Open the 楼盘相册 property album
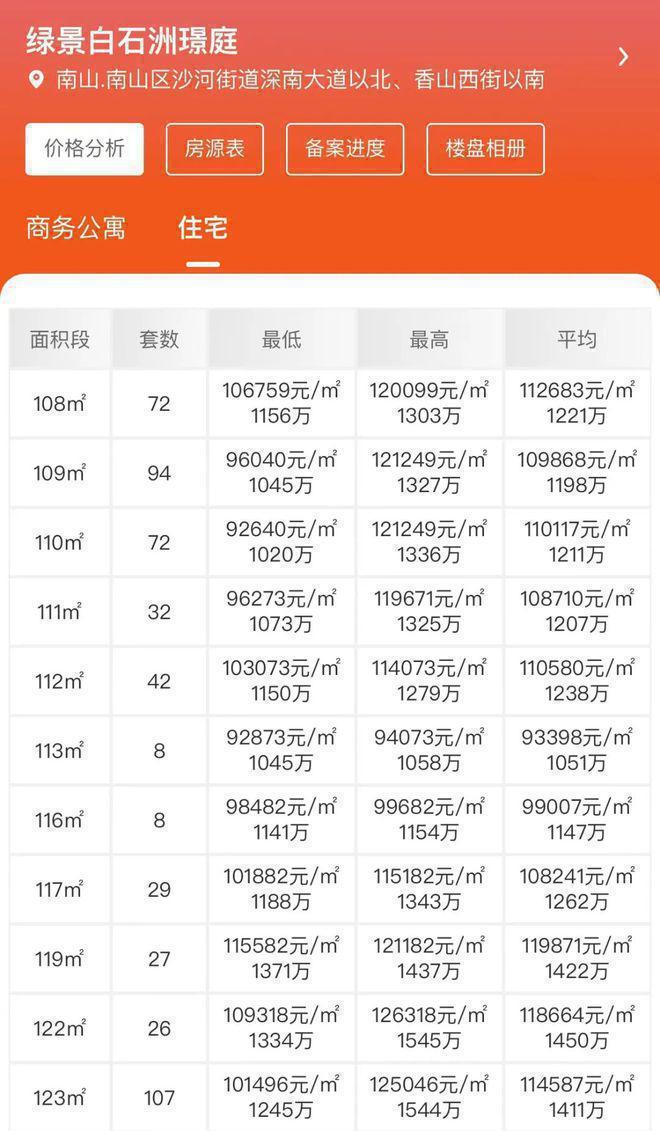Image resolution: width=660 pixels, height=1131 pixels. coord(485,149)
